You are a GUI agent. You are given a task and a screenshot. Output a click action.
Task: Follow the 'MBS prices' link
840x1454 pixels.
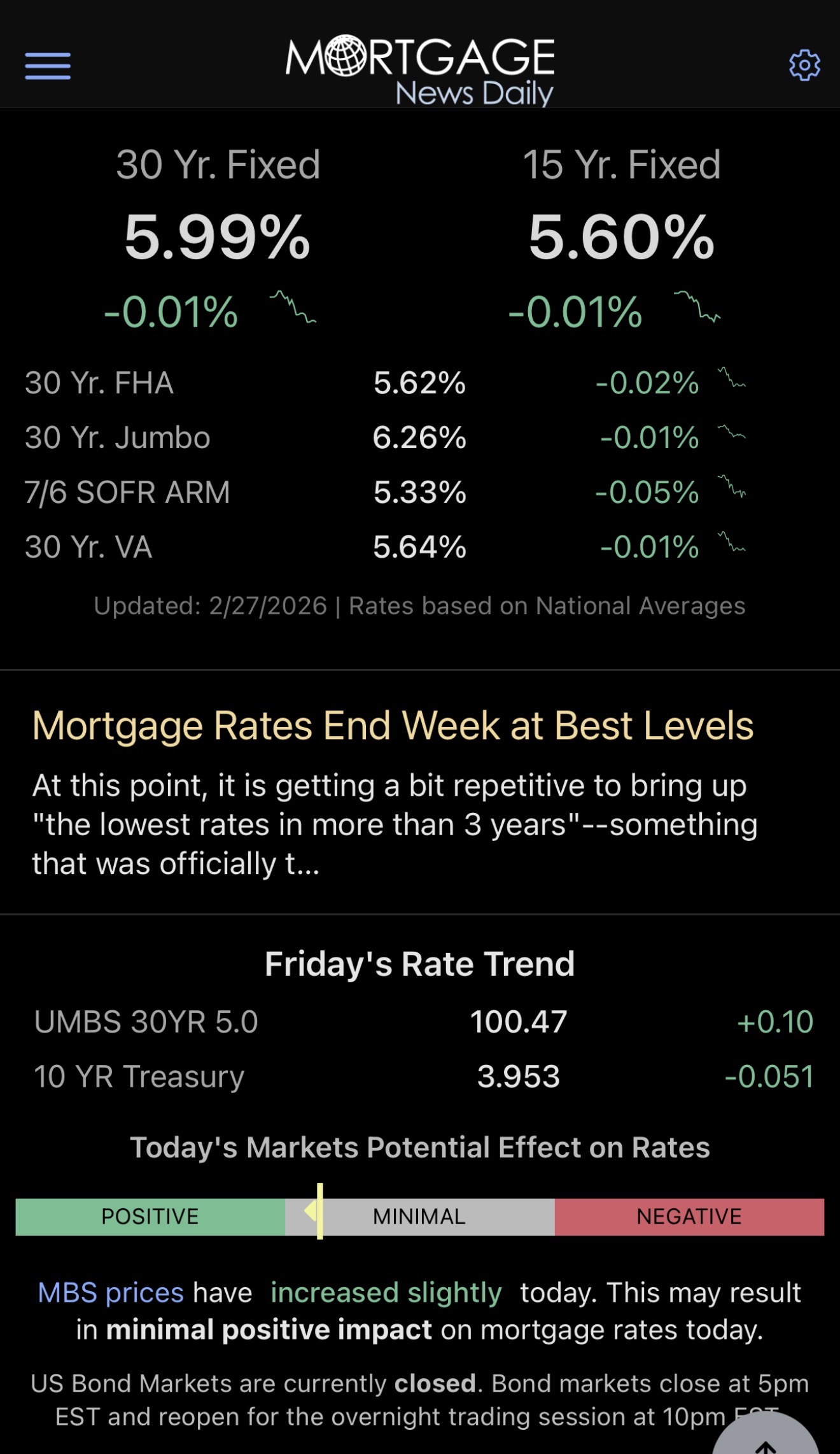coord(111,1293)
